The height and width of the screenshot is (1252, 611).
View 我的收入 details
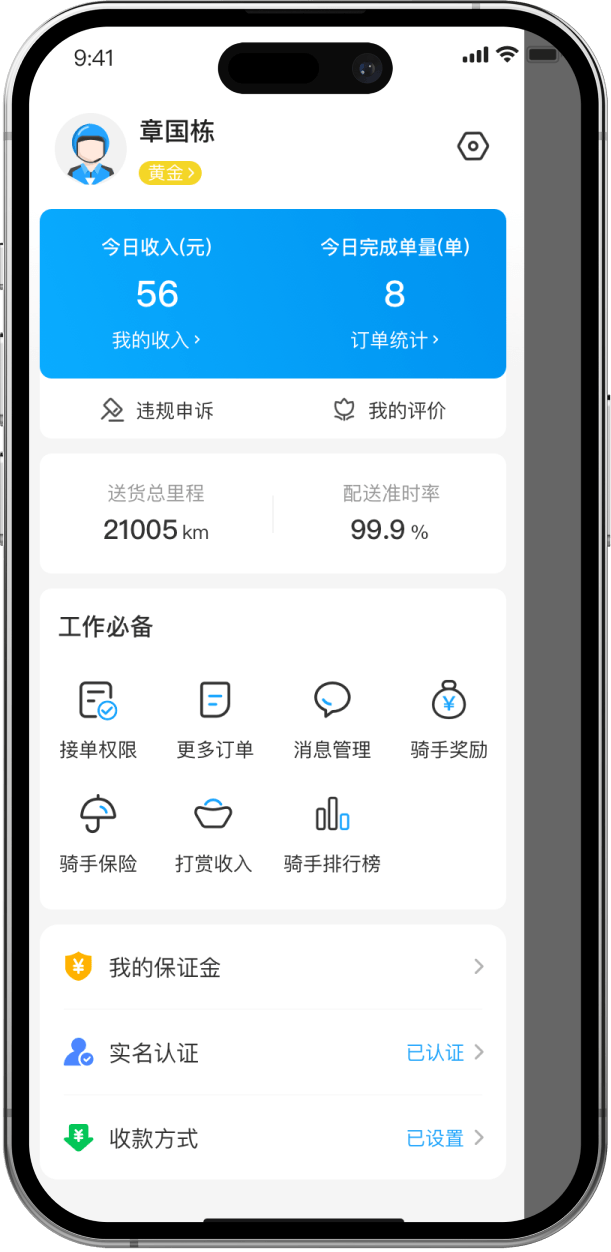click(156, 340)
